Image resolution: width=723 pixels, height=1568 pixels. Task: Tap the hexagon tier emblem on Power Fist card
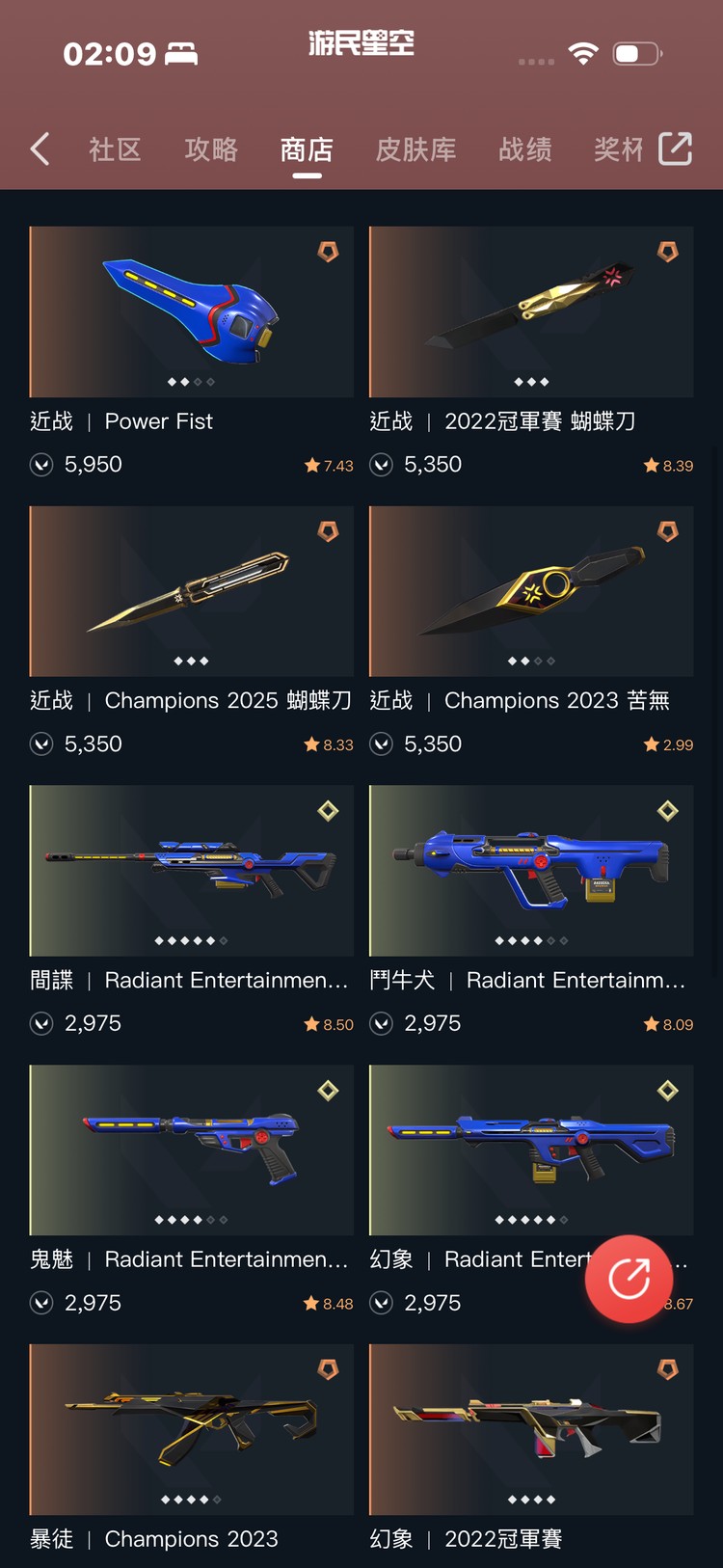(x=328, y=252)
